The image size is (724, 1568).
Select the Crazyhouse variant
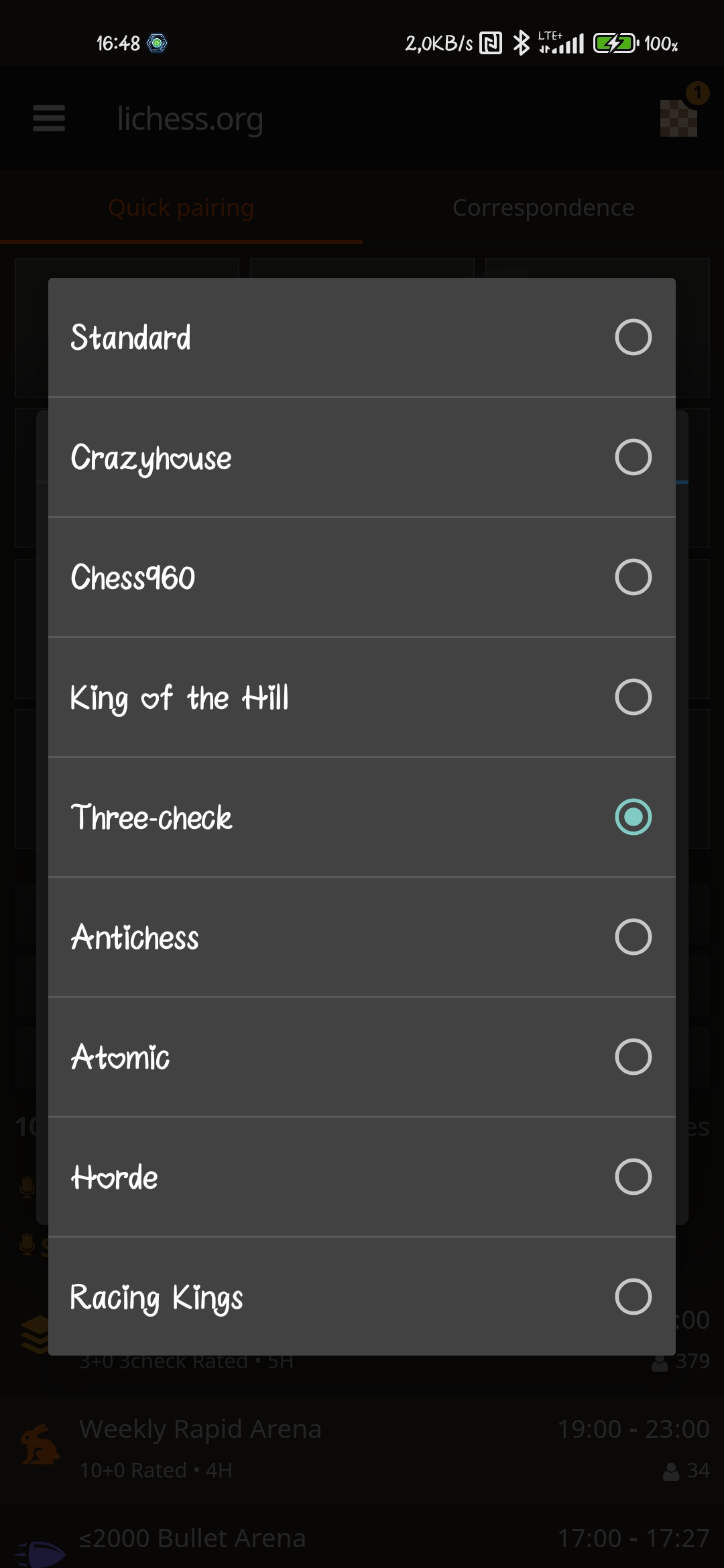362,458
